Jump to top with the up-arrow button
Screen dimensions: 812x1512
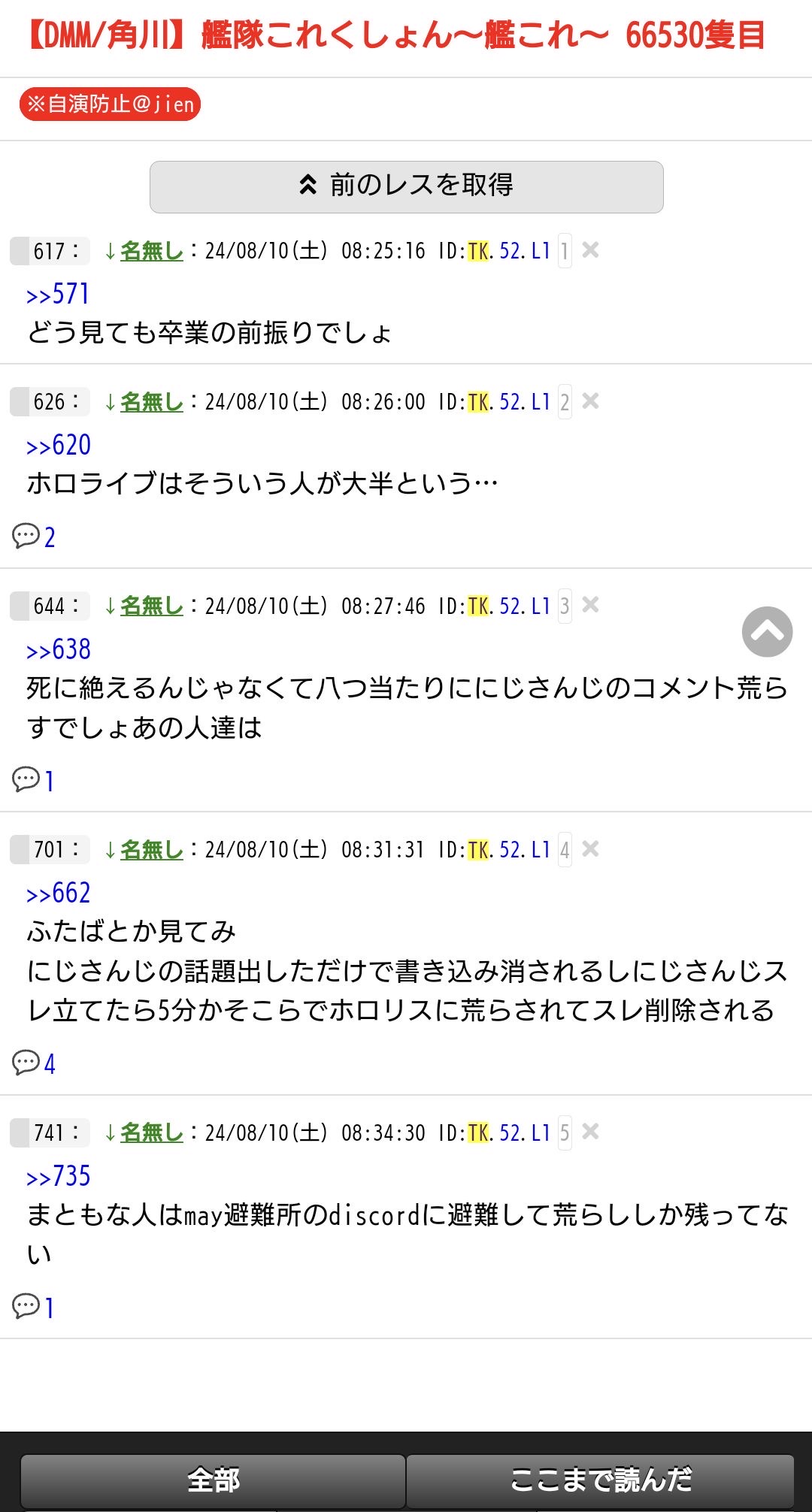pyautogui.click(x=767, y=632)
